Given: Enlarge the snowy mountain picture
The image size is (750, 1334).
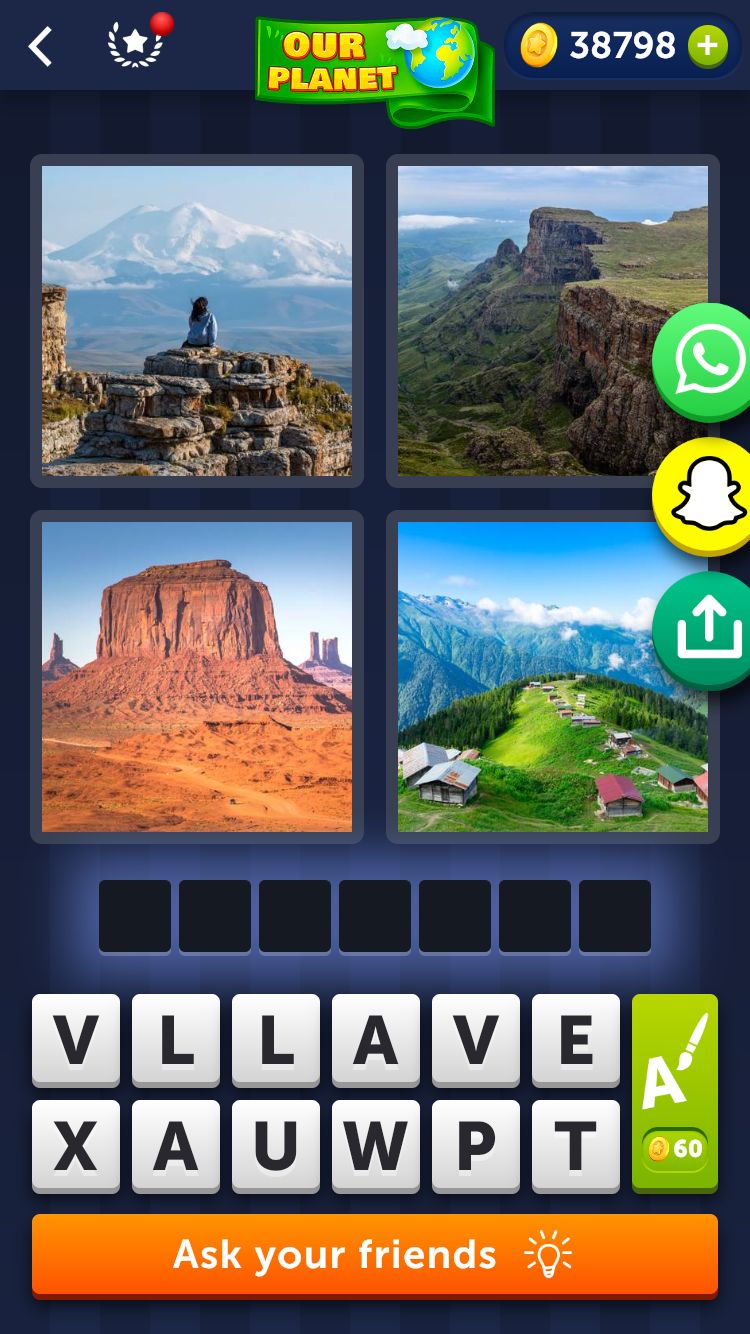Looking at the screenshot, I should click(x=197, y=320).
